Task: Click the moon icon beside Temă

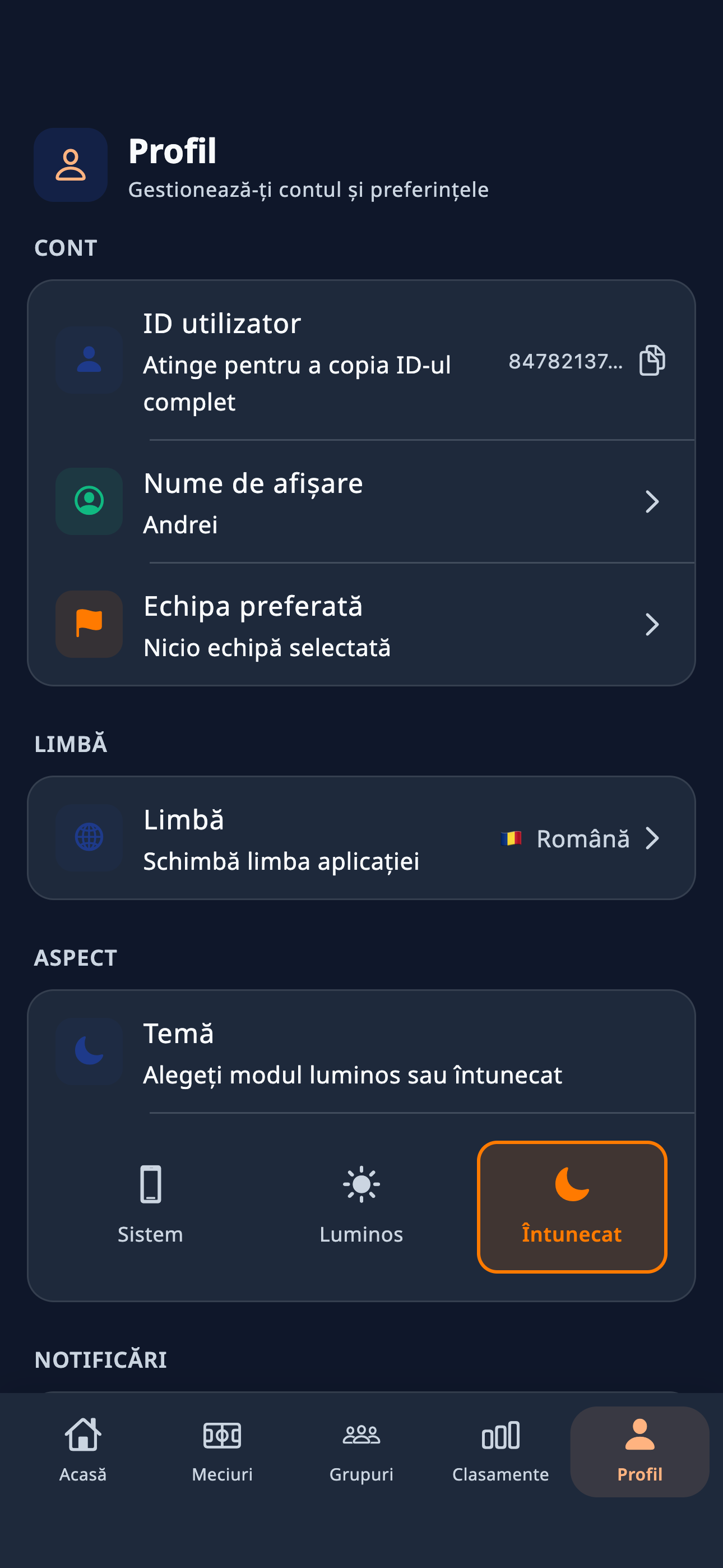Action: (x=89, y=1052)
